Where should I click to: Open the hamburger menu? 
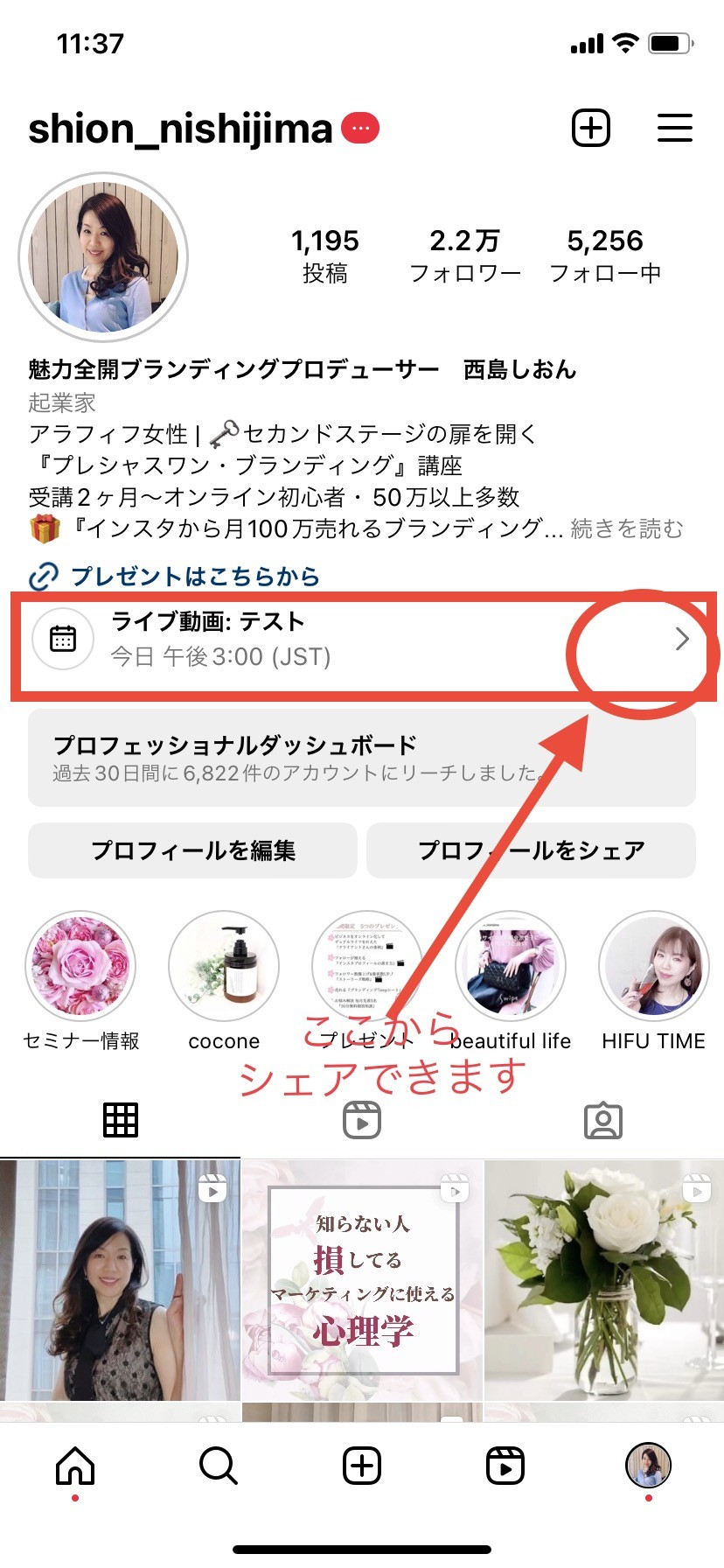point(675,128)
